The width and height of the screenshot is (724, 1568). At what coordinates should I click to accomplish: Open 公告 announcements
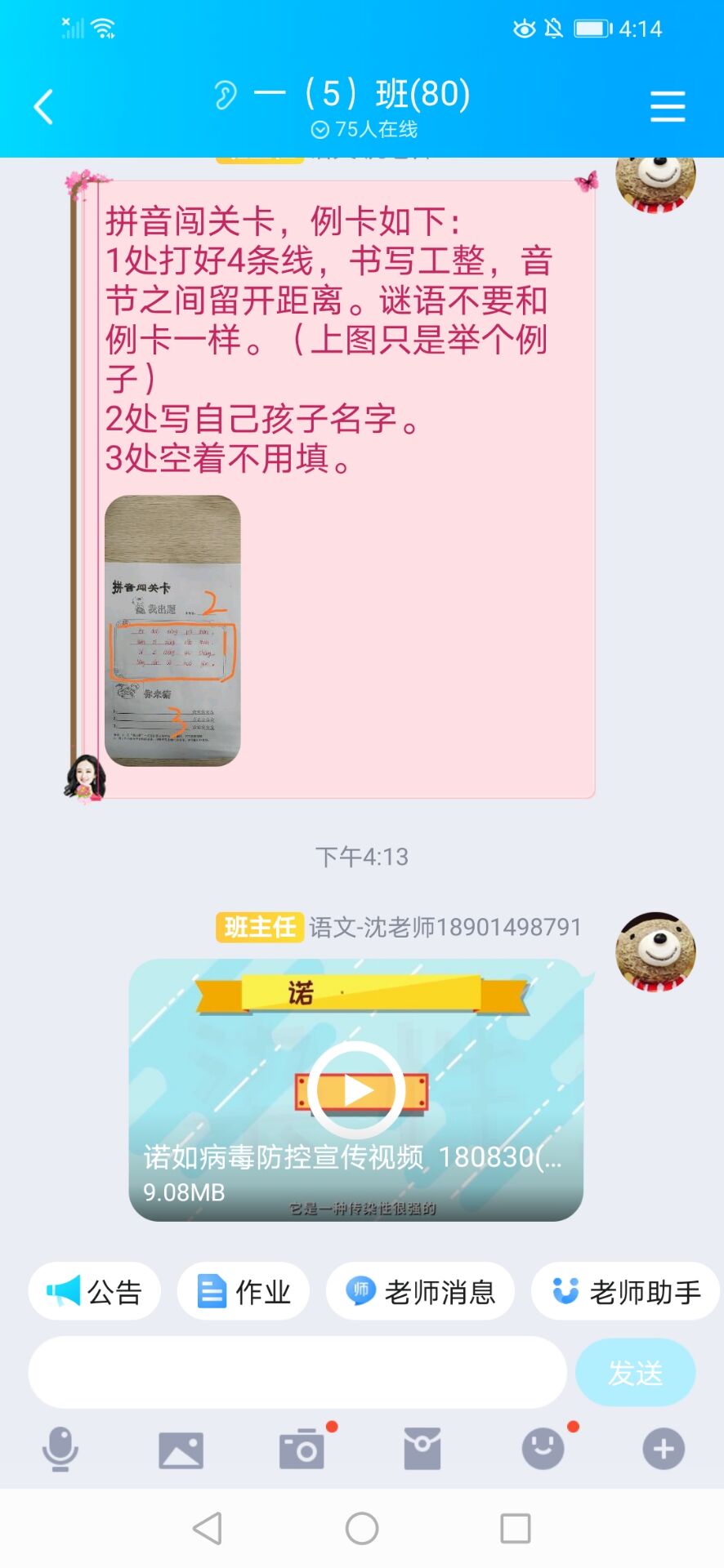[x=94, y=1292]
